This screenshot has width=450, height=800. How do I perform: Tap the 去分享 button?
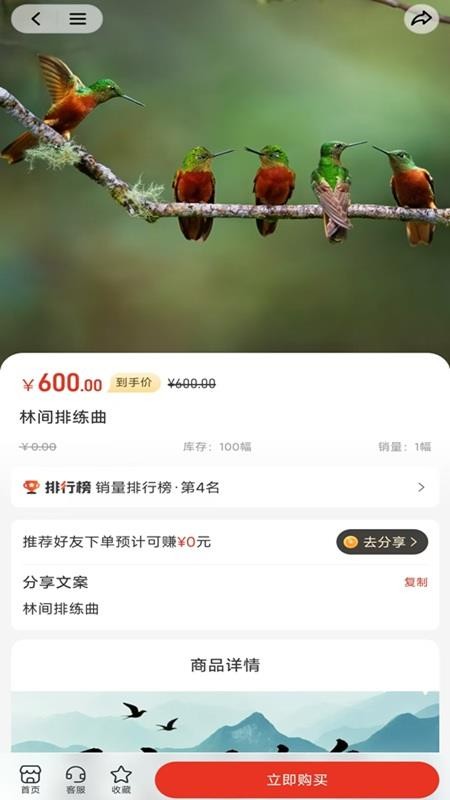(382, 542)
